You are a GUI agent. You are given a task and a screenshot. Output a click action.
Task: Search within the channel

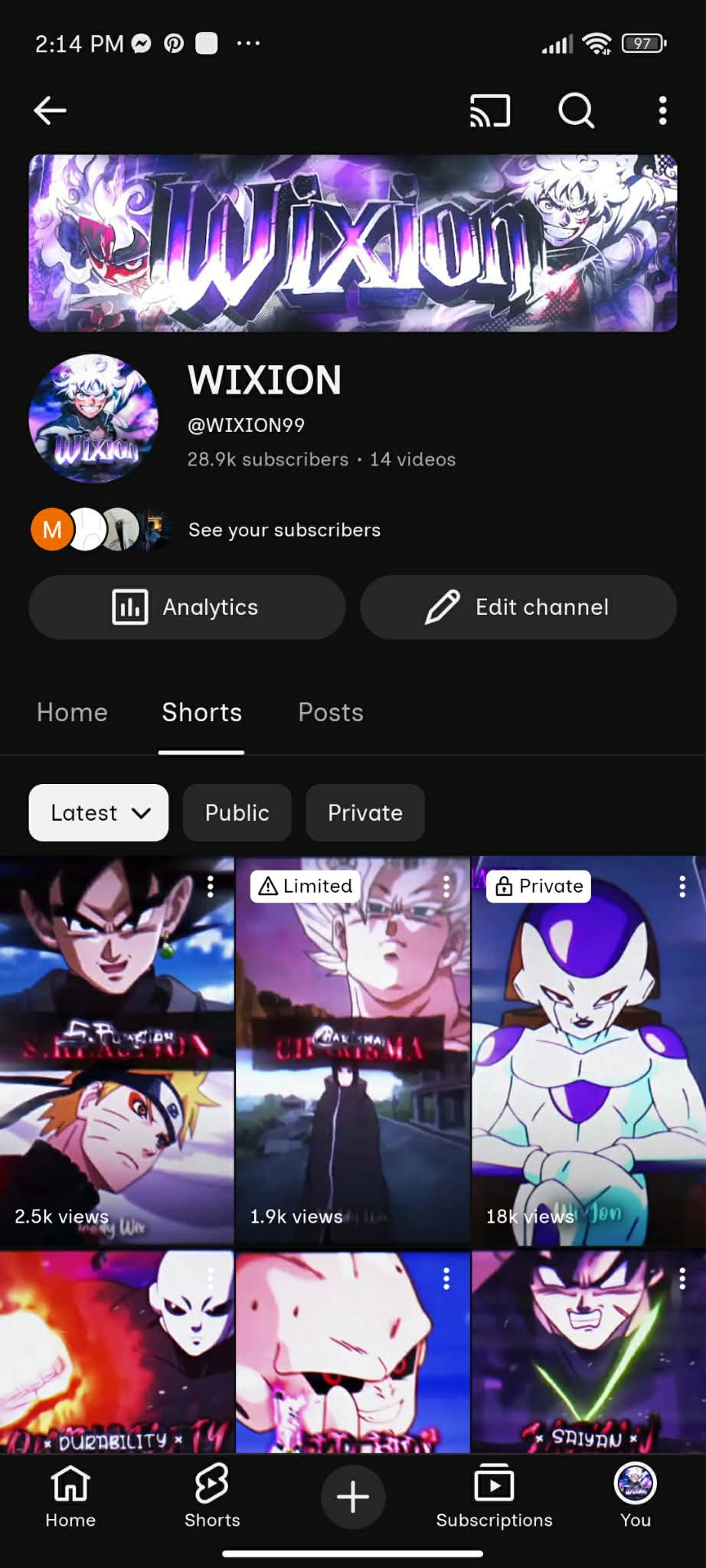(x=576, y=110)
